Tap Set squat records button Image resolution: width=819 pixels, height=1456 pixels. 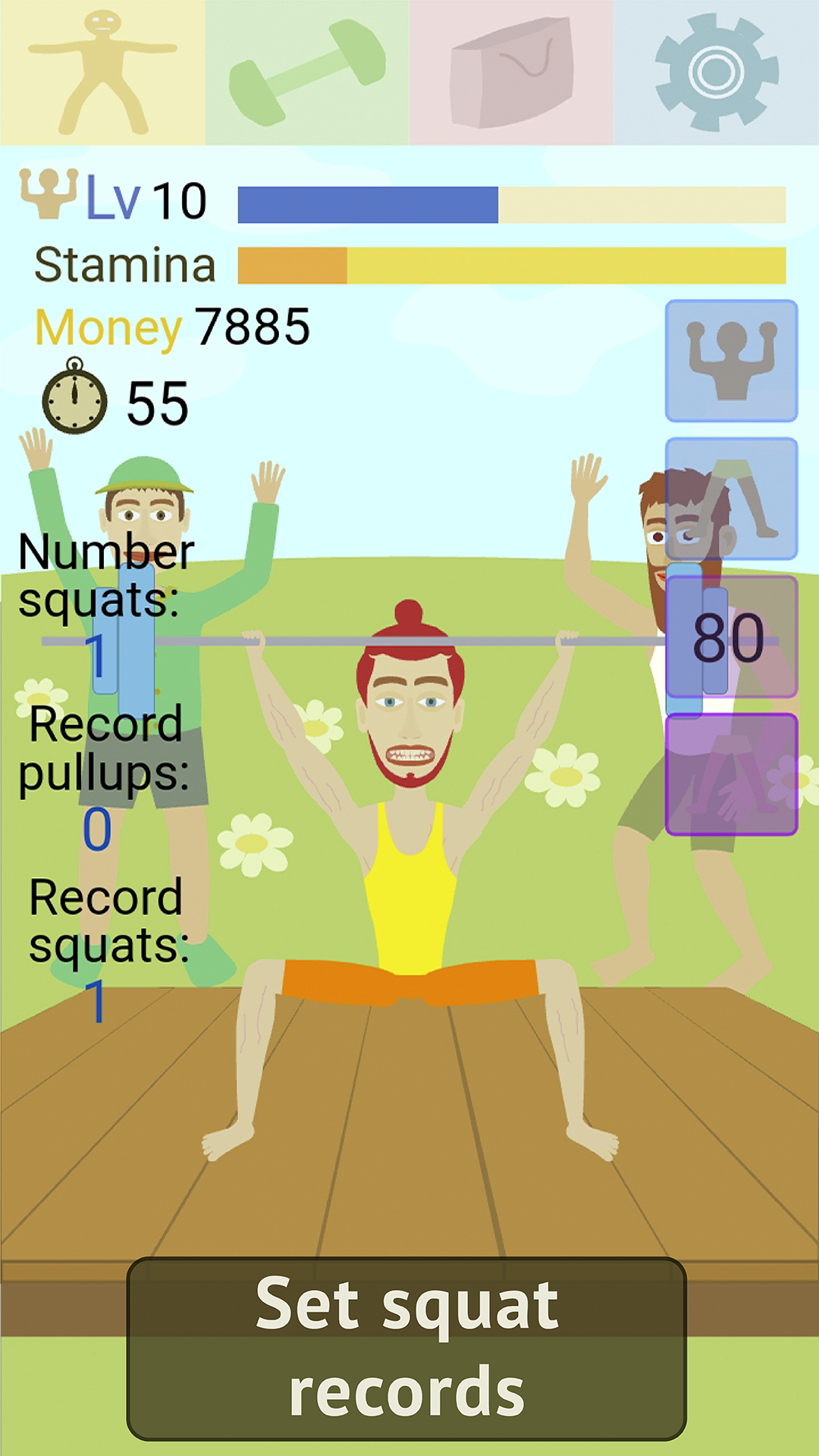click(x=406, y=1348)
